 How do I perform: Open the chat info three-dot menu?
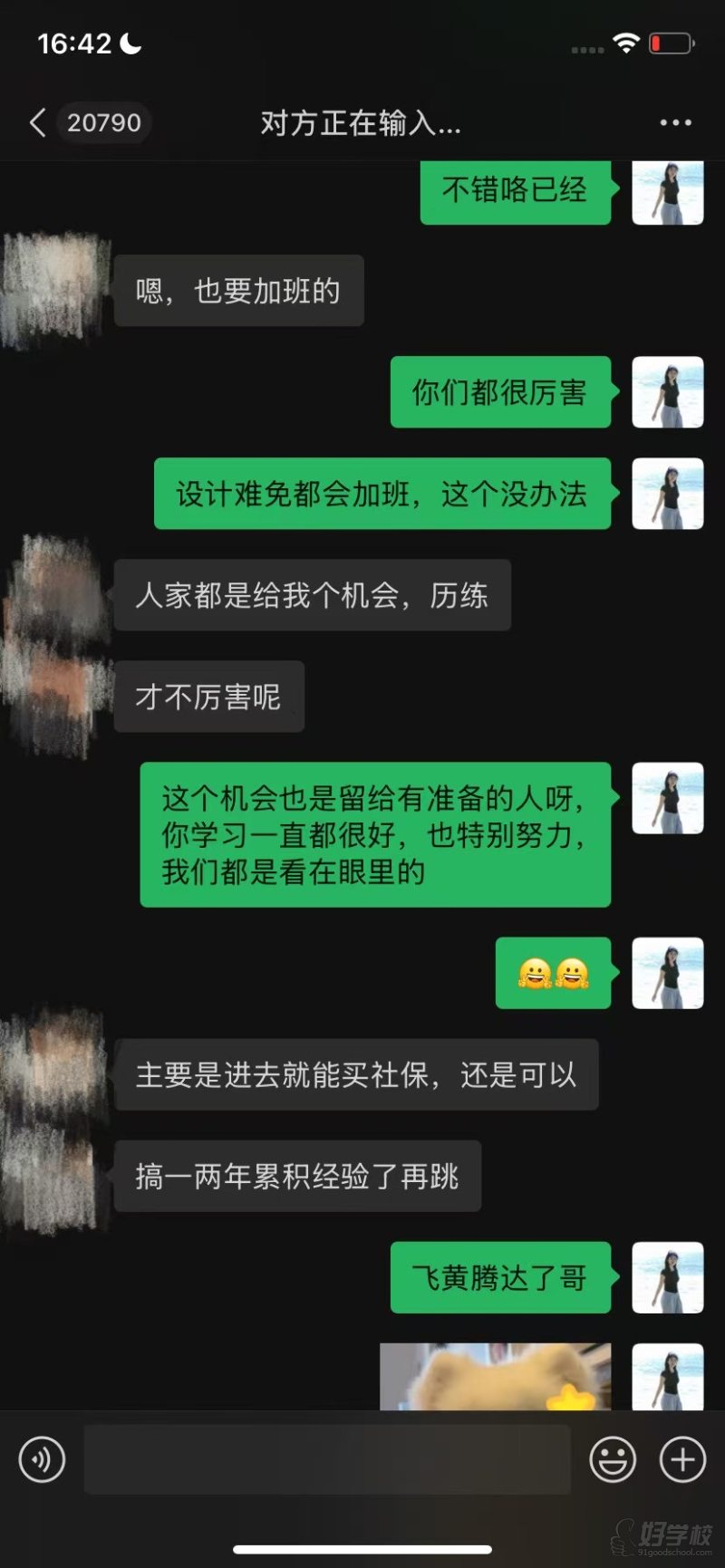click(x=675, y=122)
